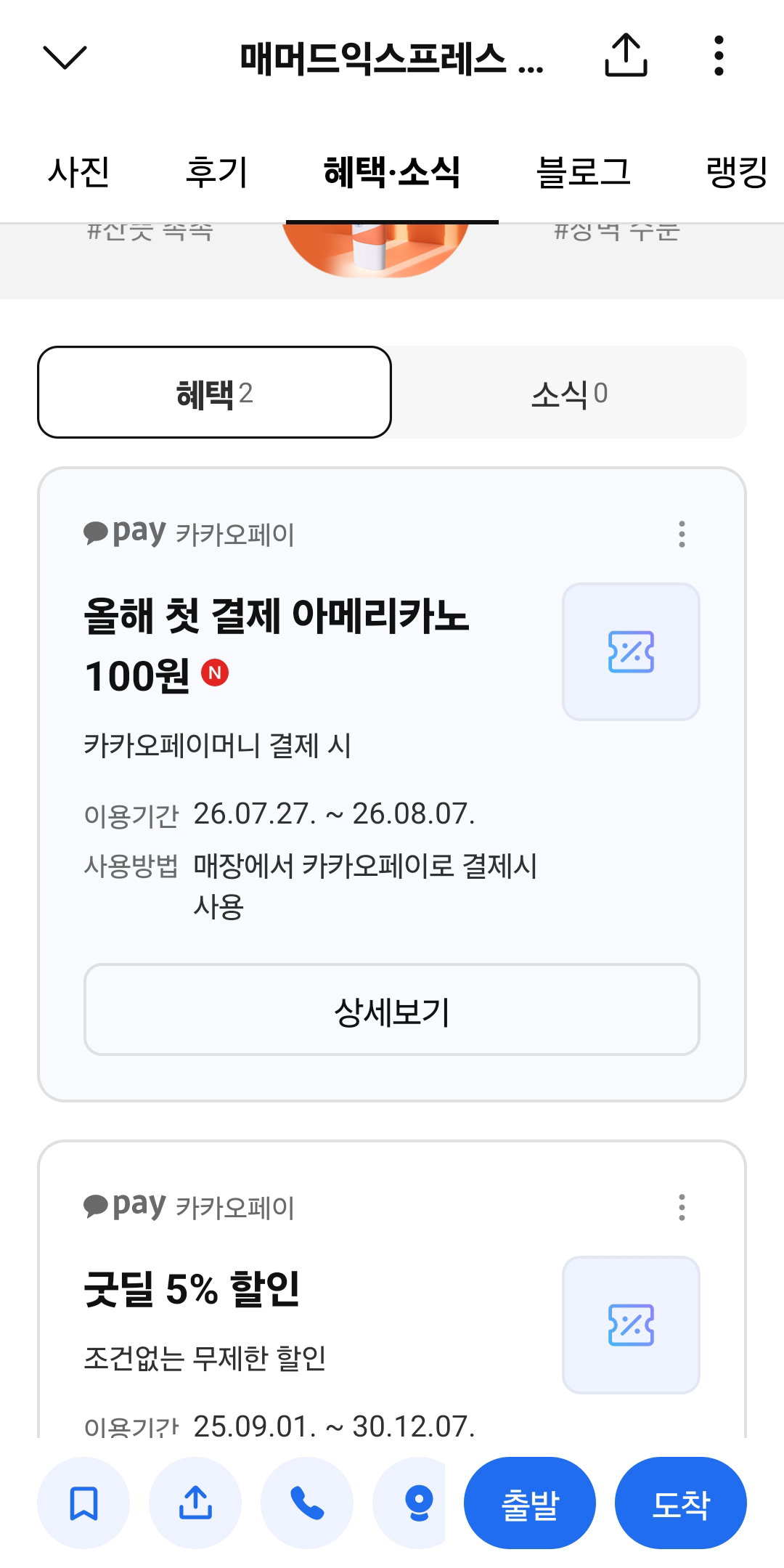Share this place from the top bar

point(626,55)
